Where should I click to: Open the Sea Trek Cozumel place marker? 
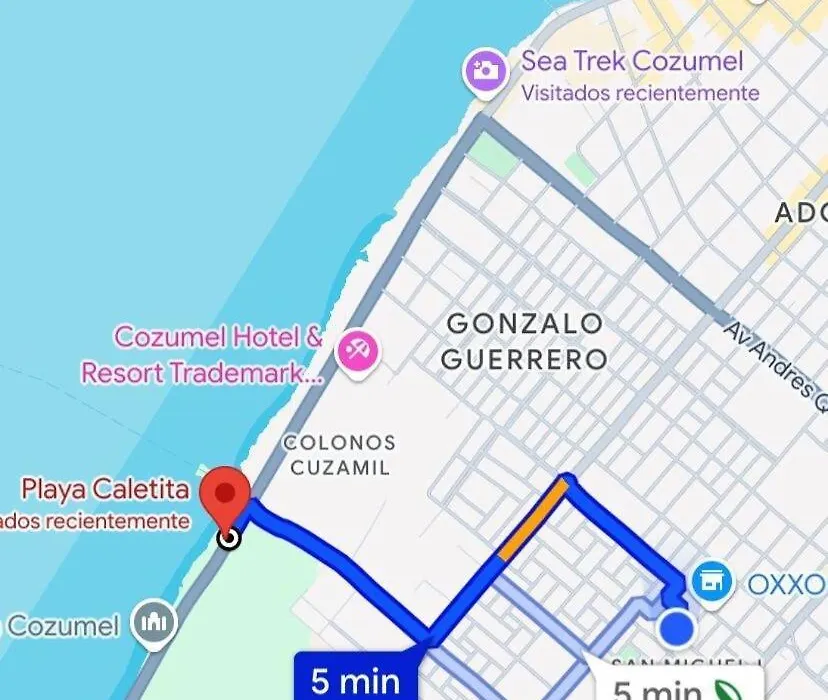(x=485, y=70)
